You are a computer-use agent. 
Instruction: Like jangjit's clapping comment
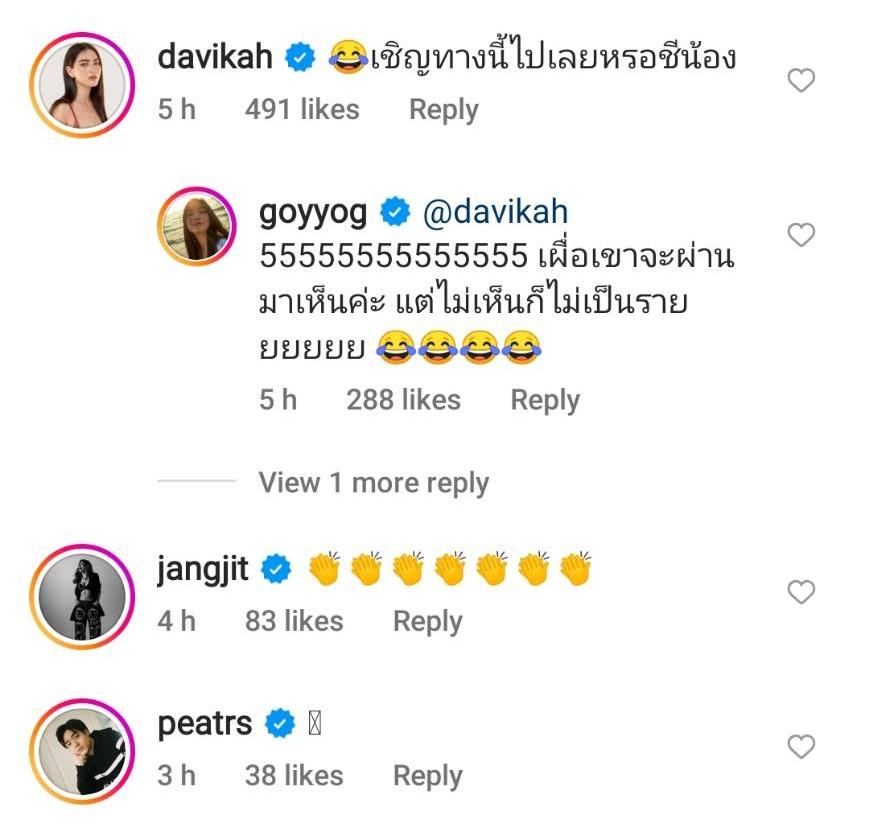(801, 593)
